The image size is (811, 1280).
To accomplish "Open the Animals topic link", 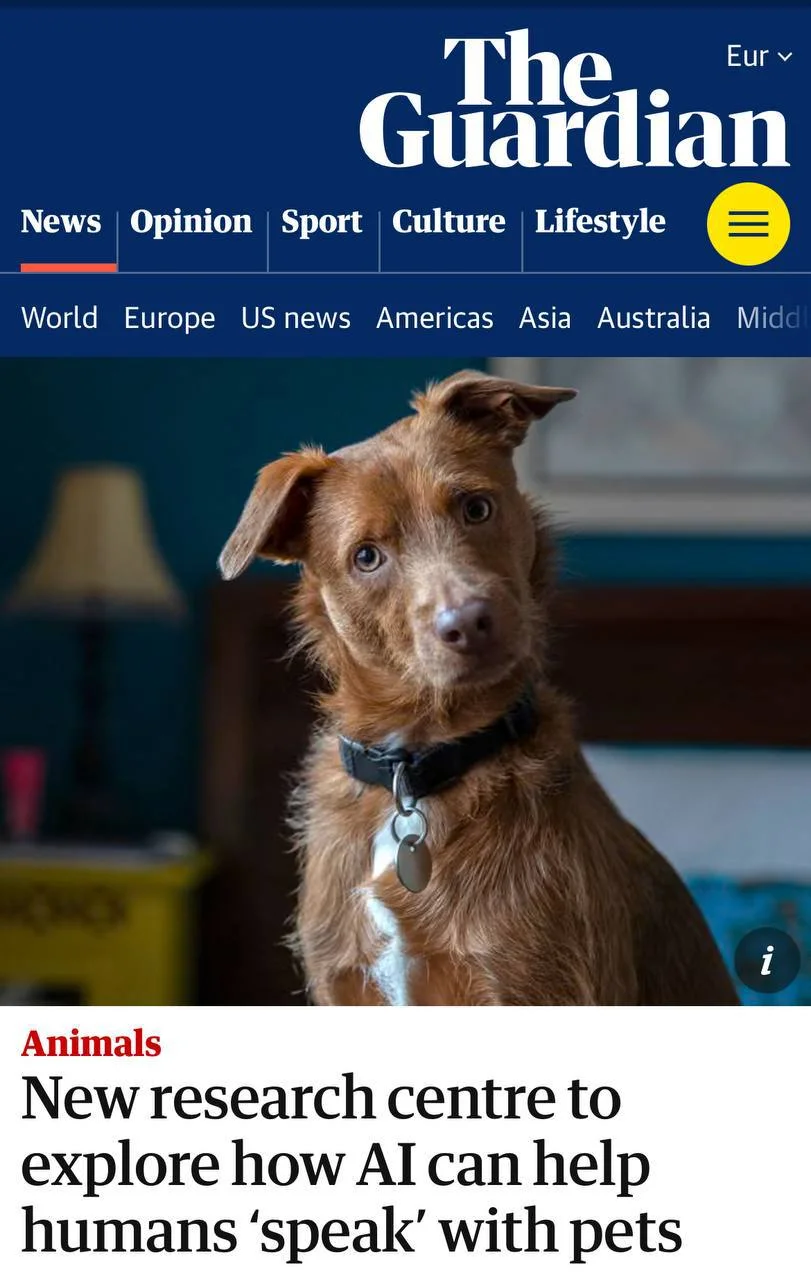I will 91,1043.
